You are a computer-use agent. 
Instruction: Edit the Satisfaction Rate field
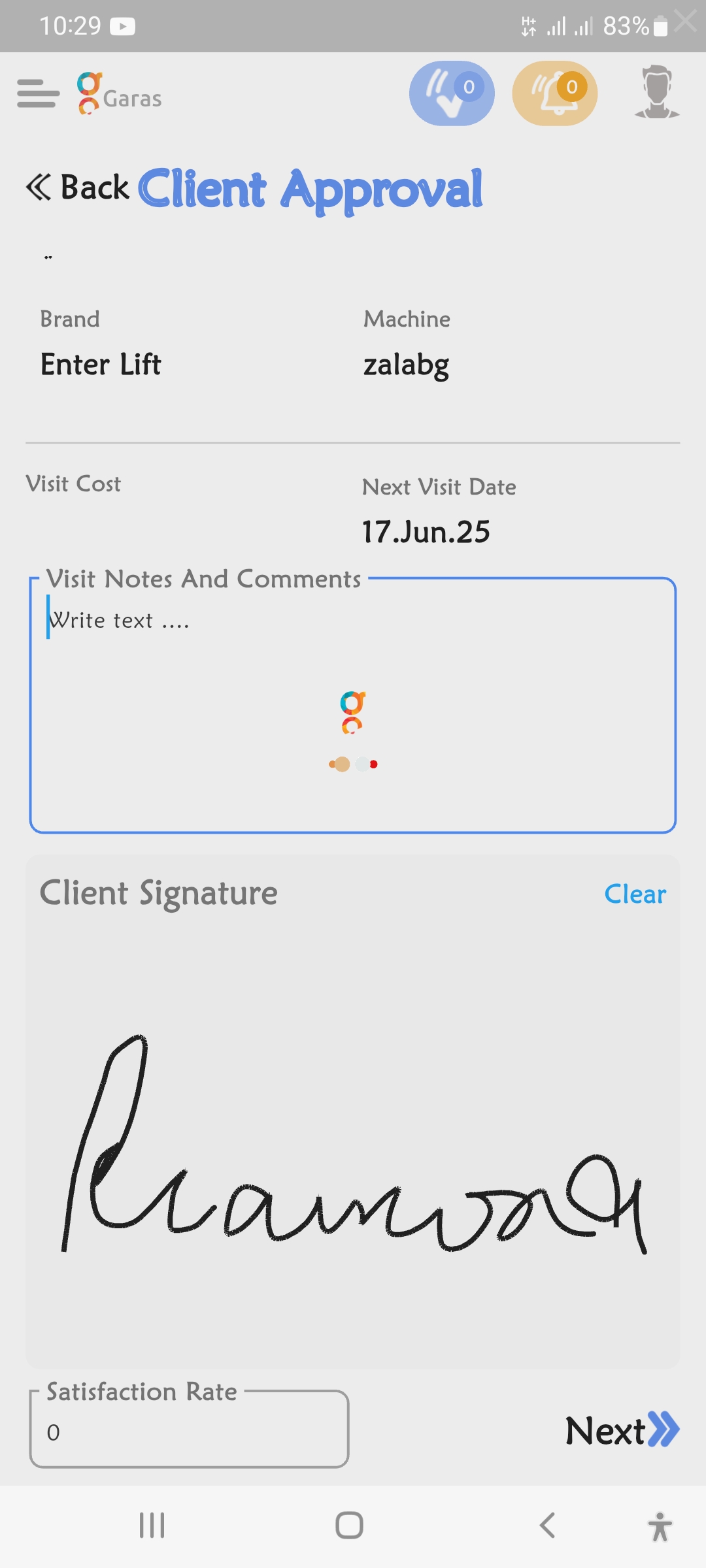(189, 1432)
